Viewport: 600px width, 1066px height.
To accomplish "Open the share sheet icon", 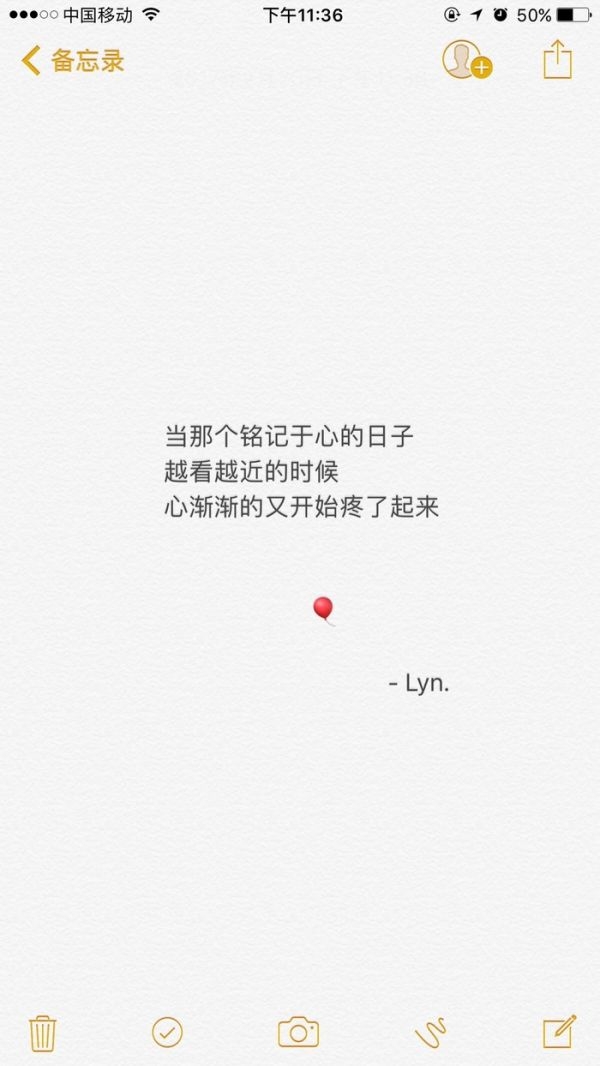I will 557,60.
